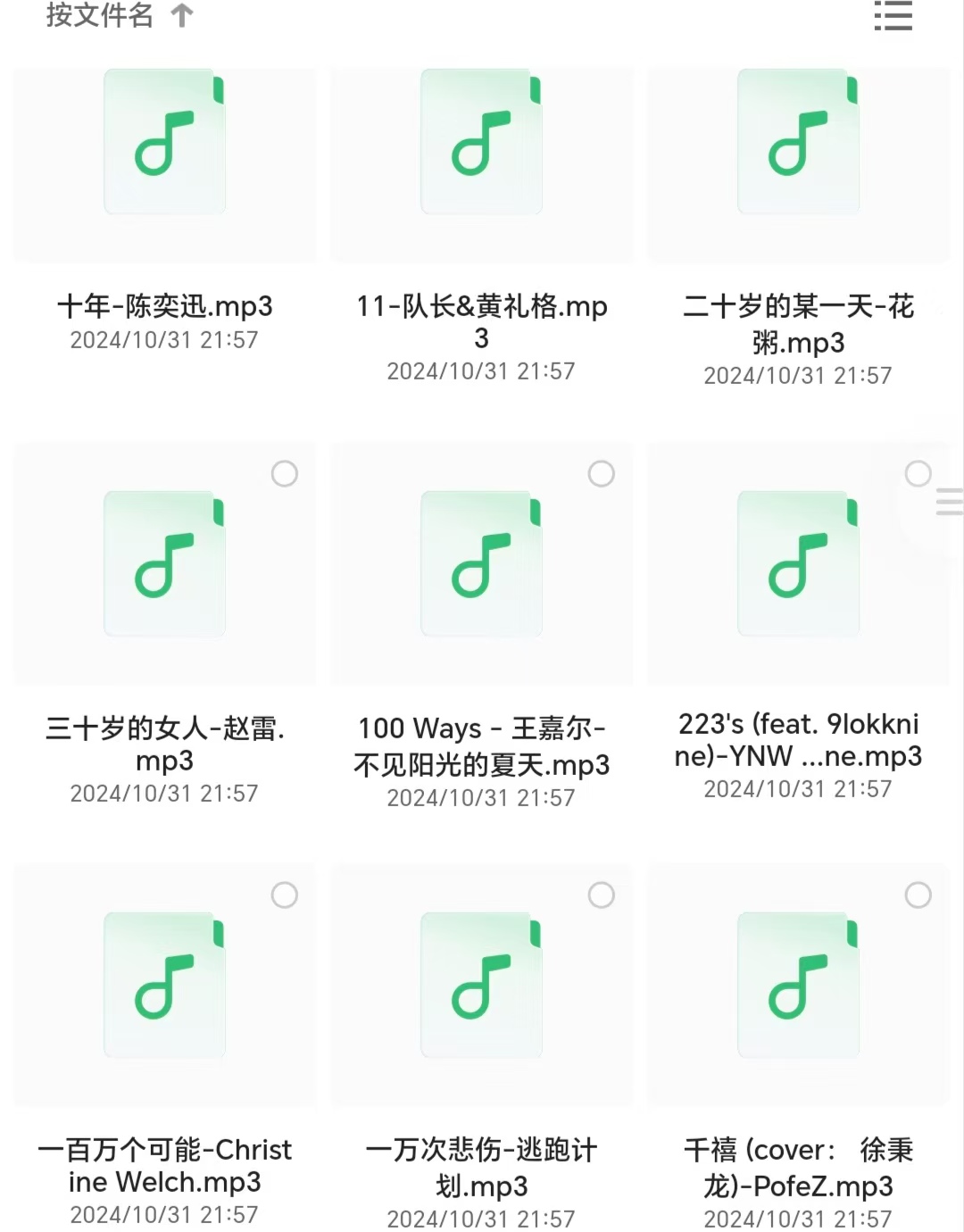This screenshot has height=1232, width=964.
Task: Open 一万次悲伤-逃跑计划.mp3
Action: [x=482, y=986]
